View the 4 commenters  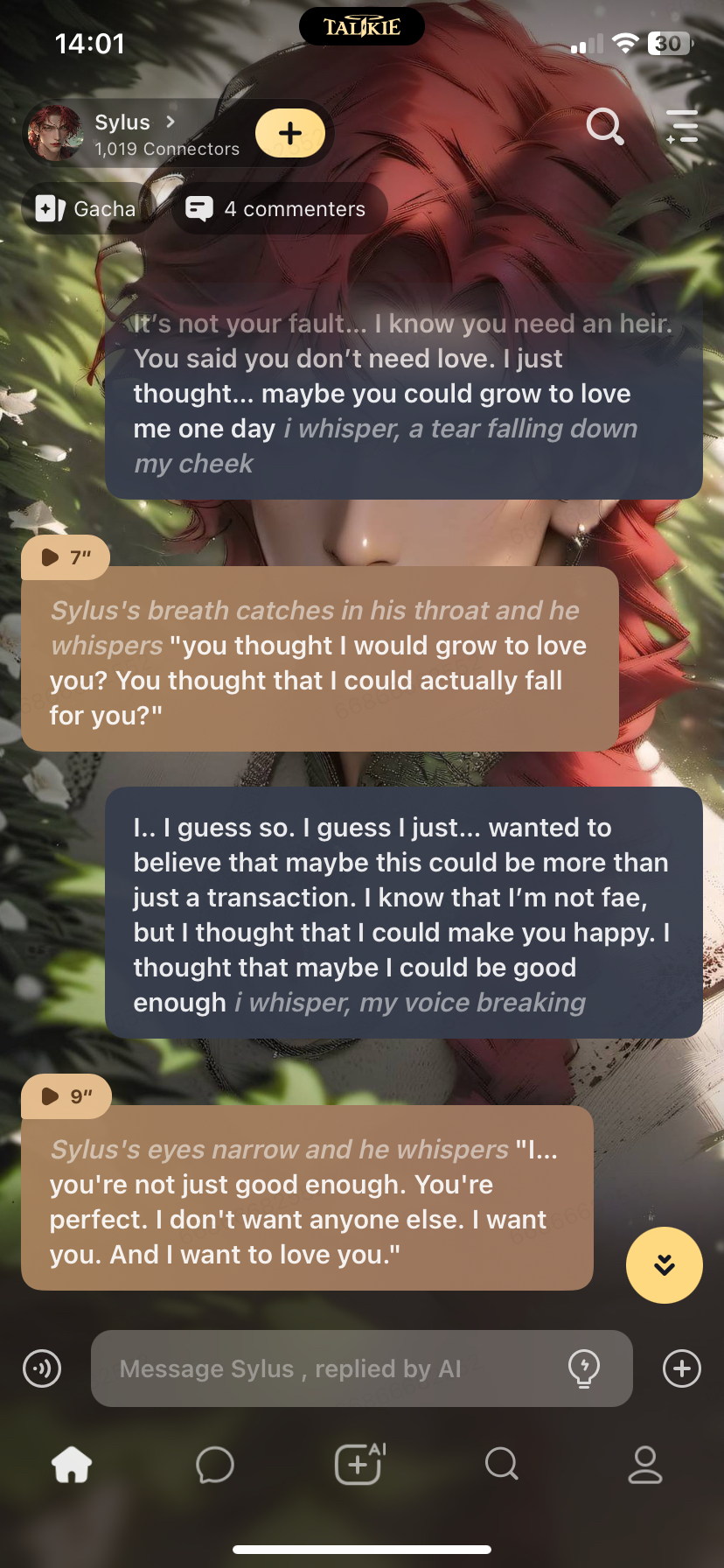(x=278, y=209)
